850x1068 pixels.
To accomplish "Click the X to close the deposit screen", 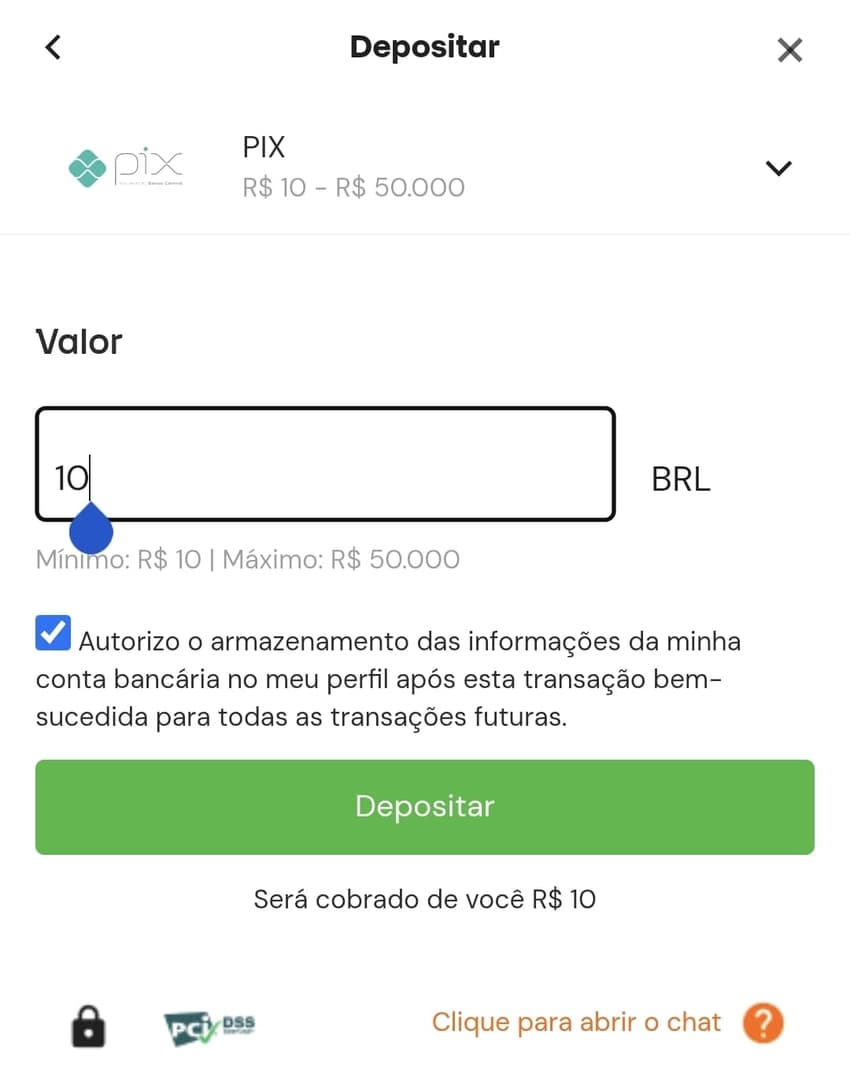I will point(789,49).
